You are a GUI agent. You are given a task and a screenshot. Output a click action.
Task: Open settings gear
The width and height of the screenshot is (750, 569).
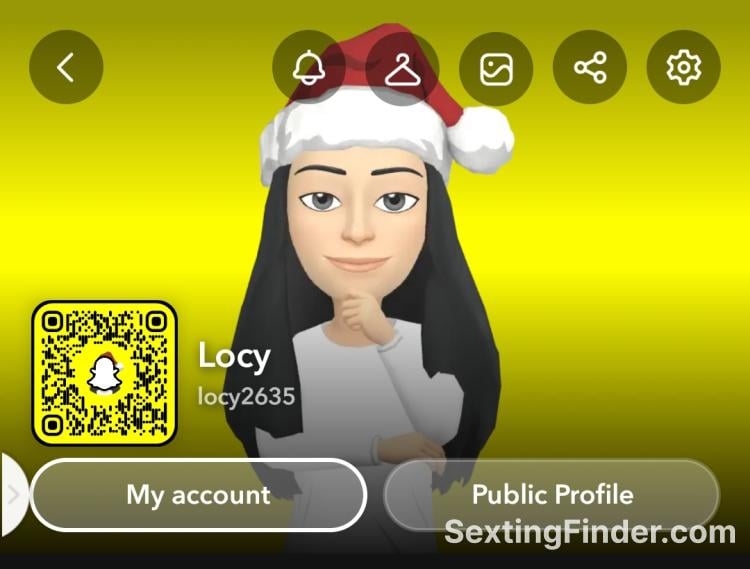click(684, 68)
